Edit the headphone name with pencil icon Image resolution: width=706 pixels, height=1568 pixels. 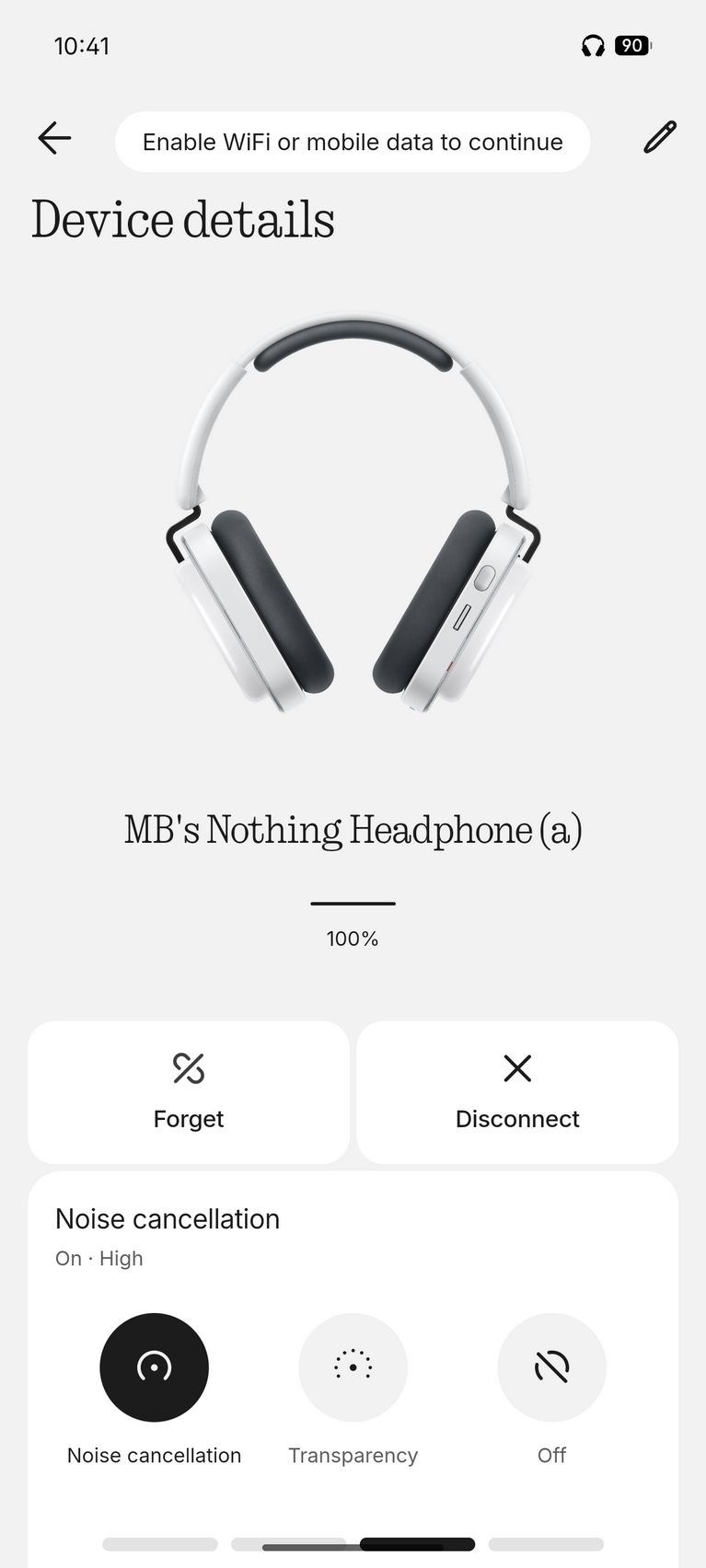[659, 137]
